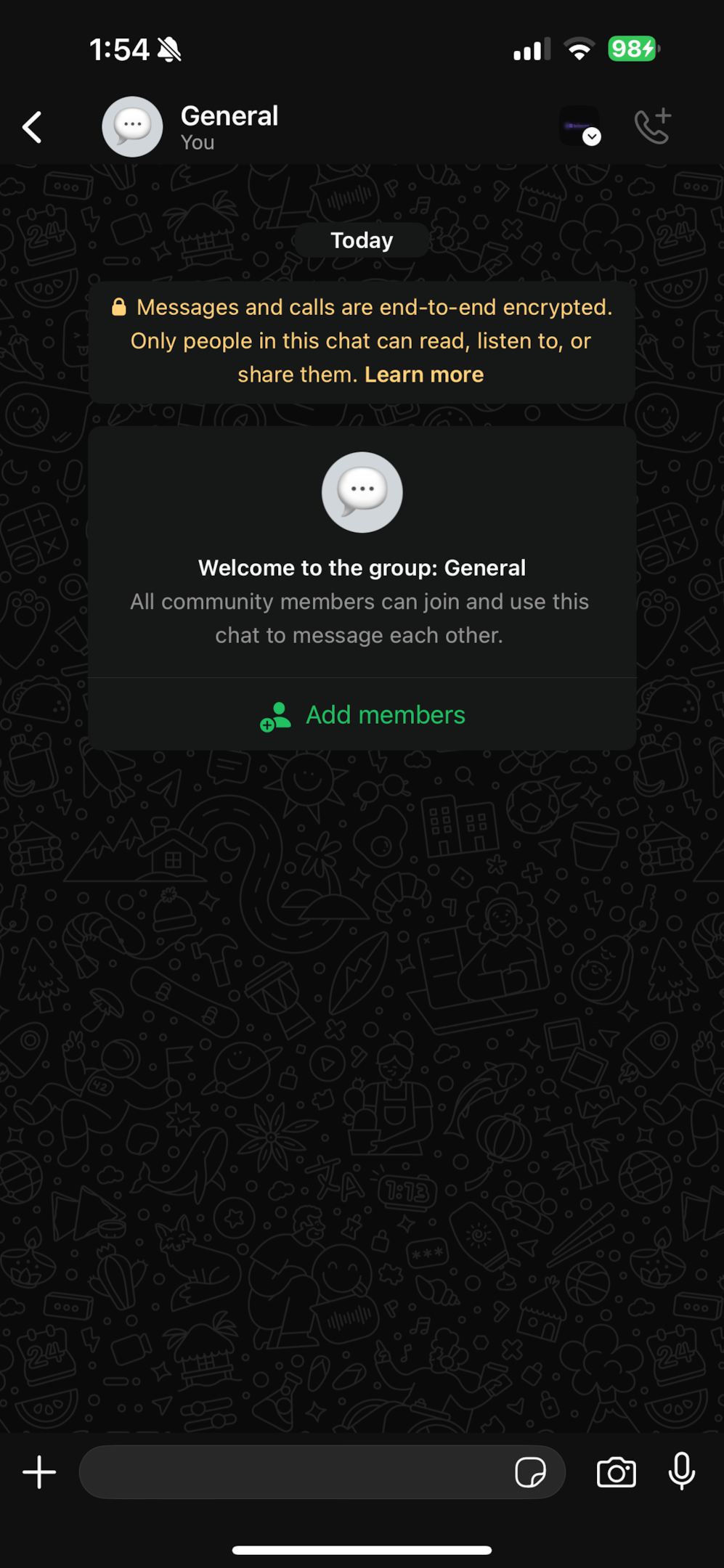The height and width of the screenshot is (1568, 724).
Task: Tap the You subtitle under General
Action: (x=196, y=142)
